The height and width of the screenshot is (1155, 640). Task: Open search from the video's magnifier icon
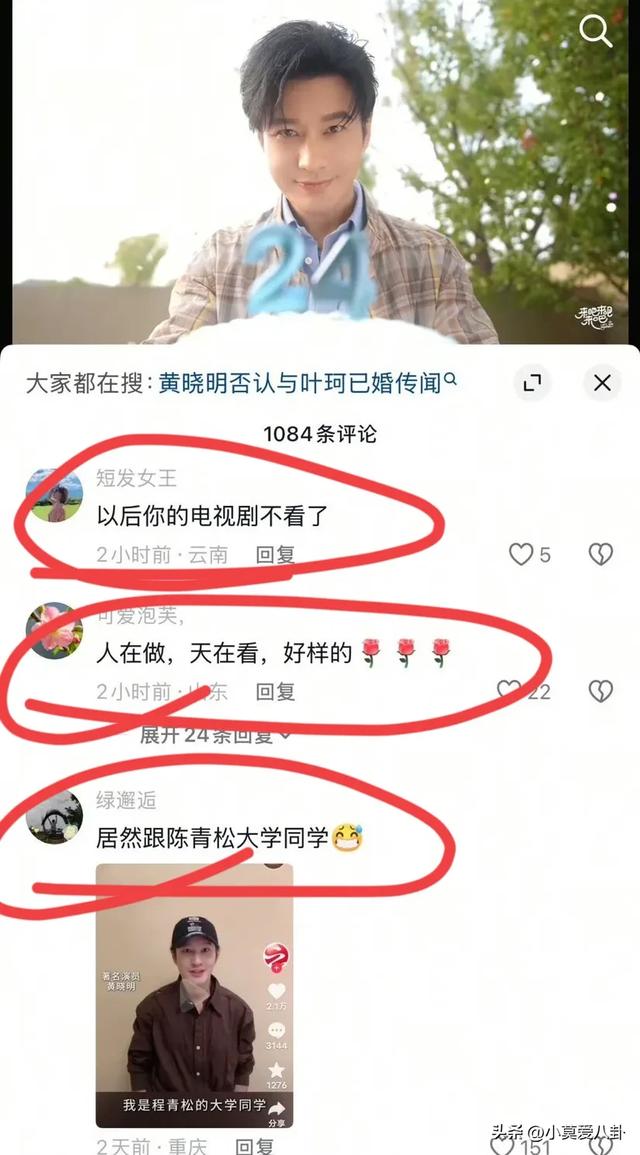[x=596, y=32]
